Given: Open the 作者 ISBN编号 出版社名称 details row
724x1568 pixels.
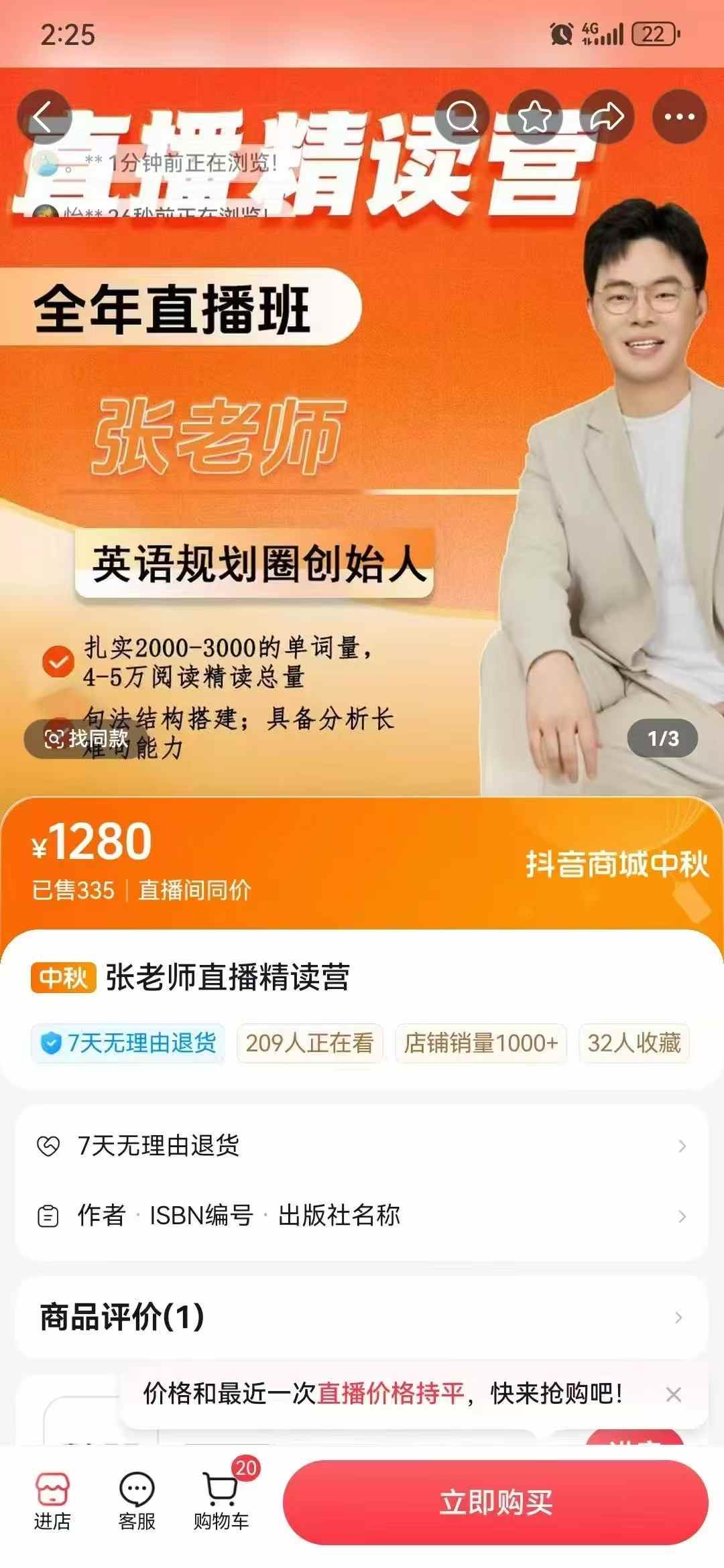Looking at the screenshot, I should (362, 1215).
